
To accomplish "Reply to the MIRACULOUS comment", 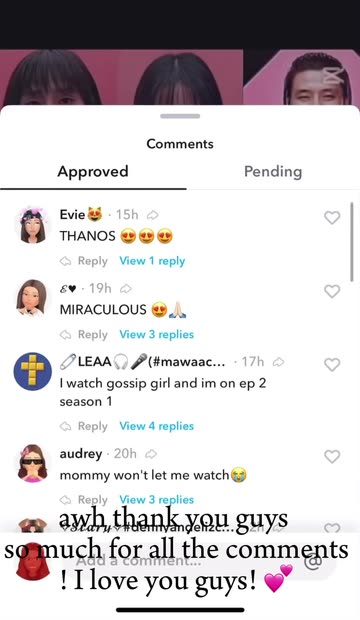I will pos(84,335).
